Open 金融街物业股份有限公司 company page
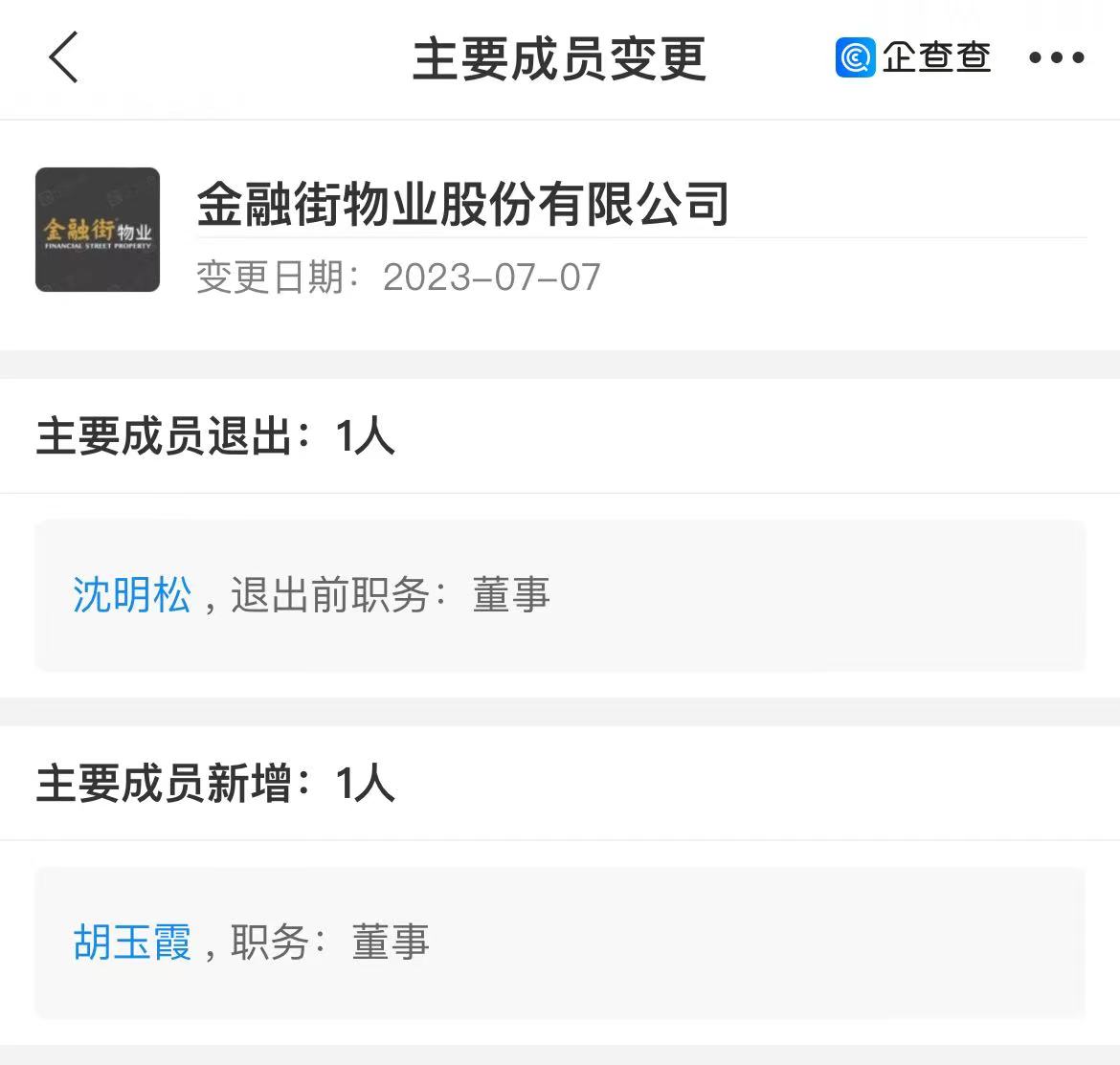1120x1065 pixels. tap(463, 204)
